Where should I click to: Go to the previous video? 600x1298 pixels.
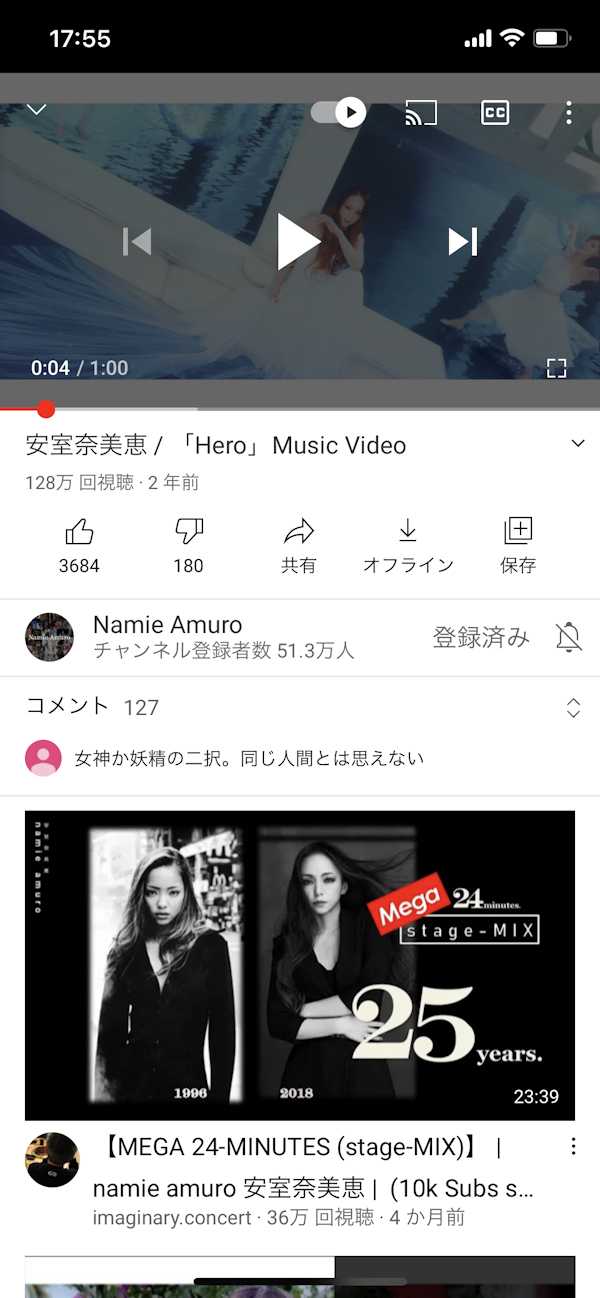(x=136, y=241)
